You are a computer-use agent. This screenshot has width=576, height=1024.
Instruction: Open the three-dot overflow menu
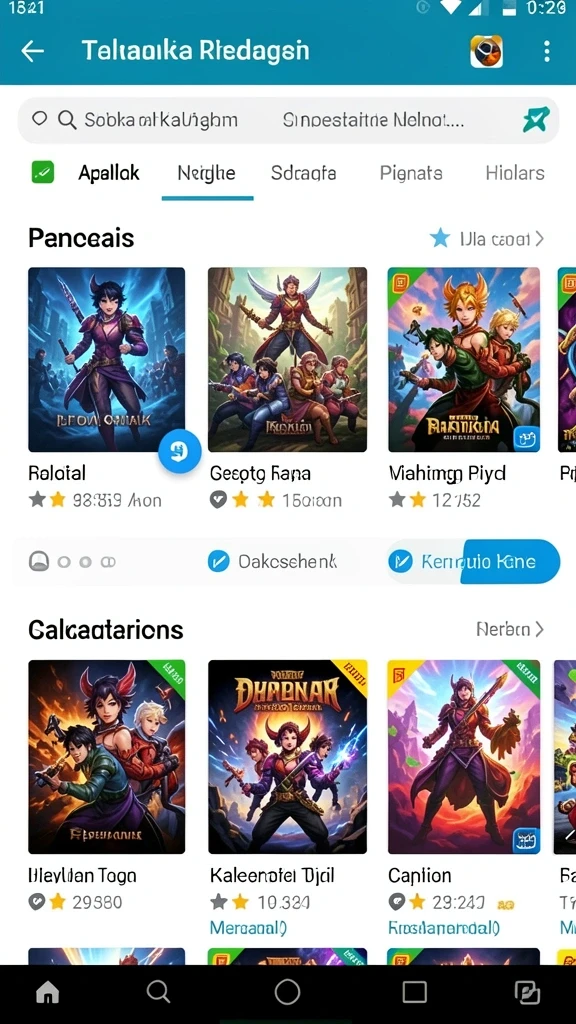547,51
